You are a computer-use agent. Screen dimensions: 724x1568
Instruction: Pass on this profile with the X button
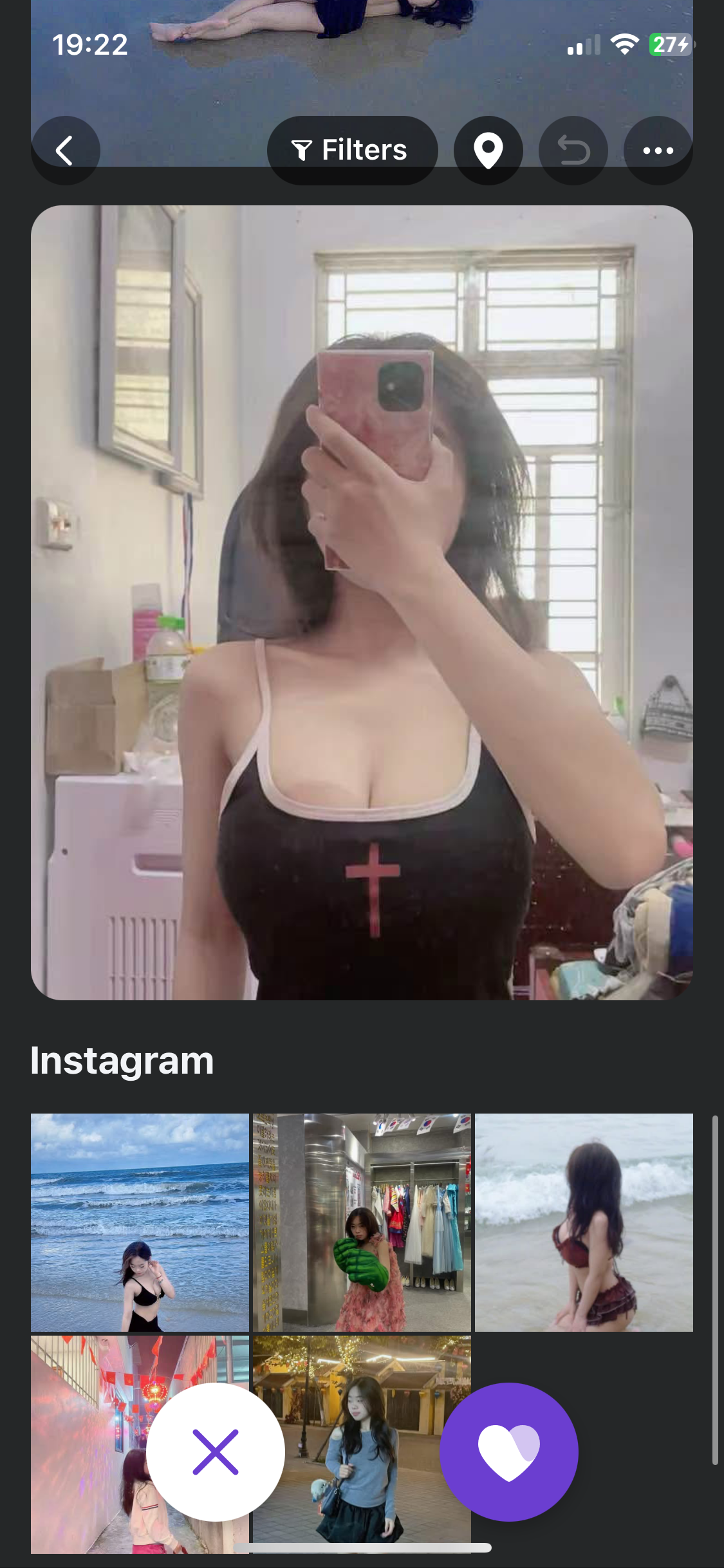click(x=216, y=1451)
